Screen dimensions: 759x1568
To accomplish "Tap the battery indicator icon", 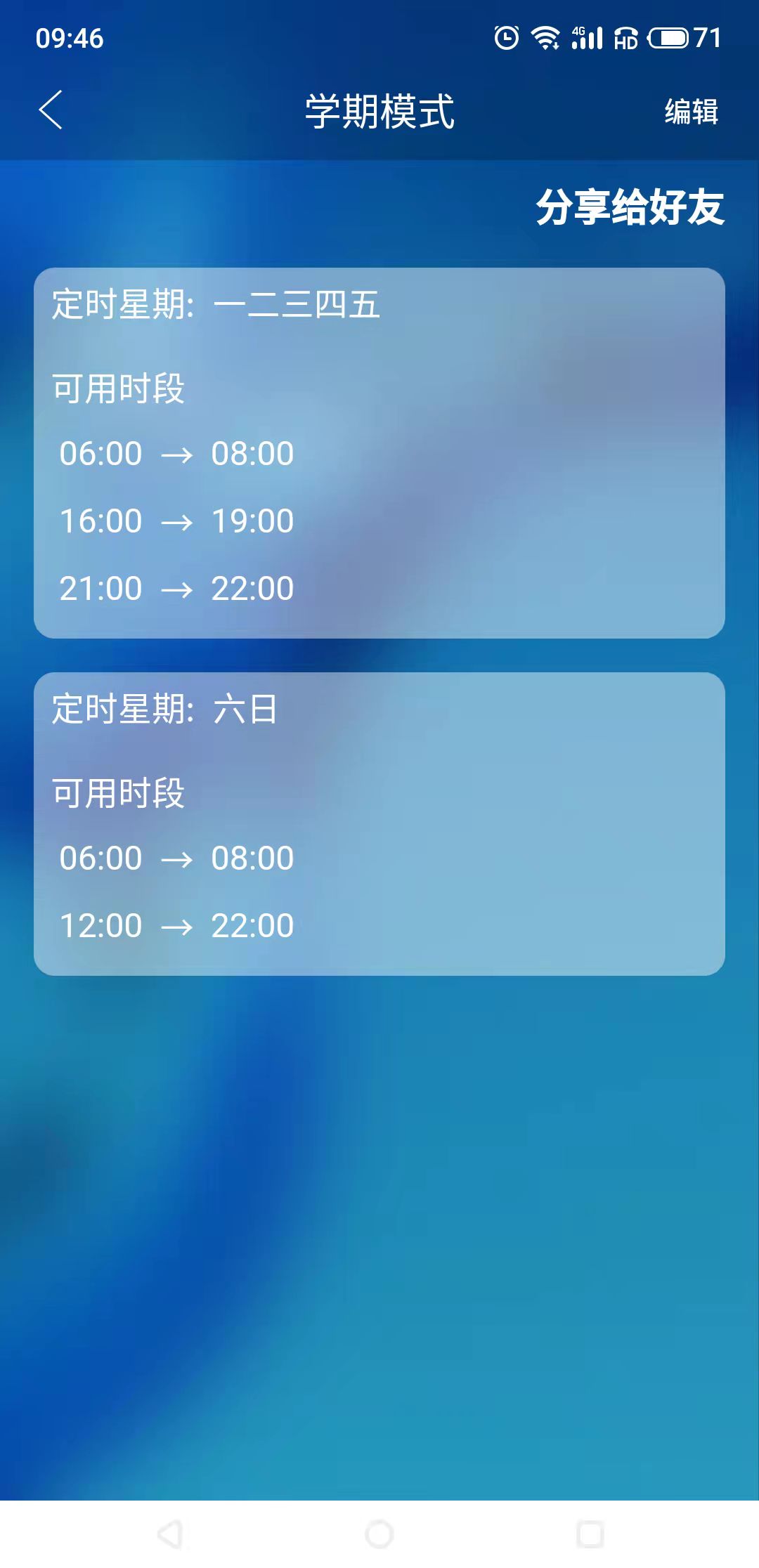I will [669, 37].
